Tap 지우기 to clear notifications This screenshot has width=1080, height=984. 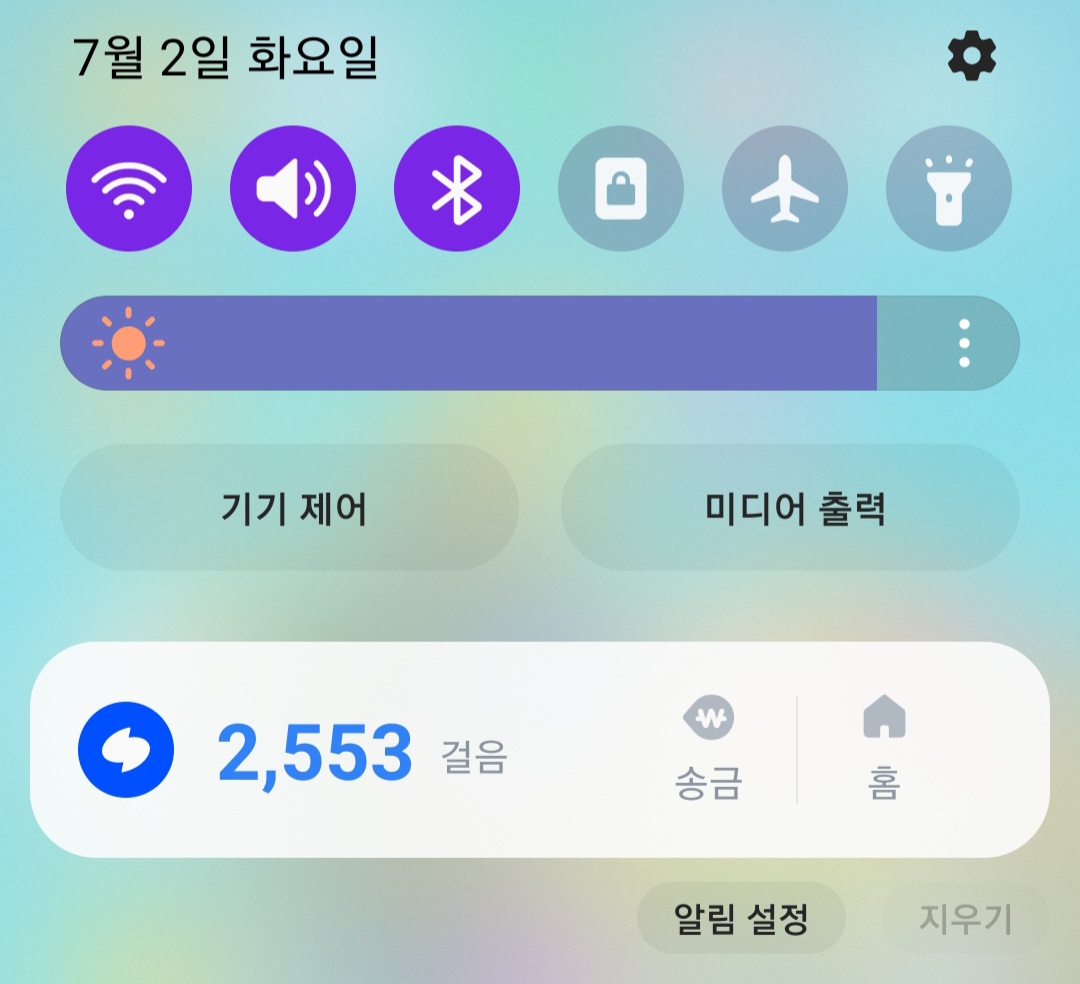(965, 918)
